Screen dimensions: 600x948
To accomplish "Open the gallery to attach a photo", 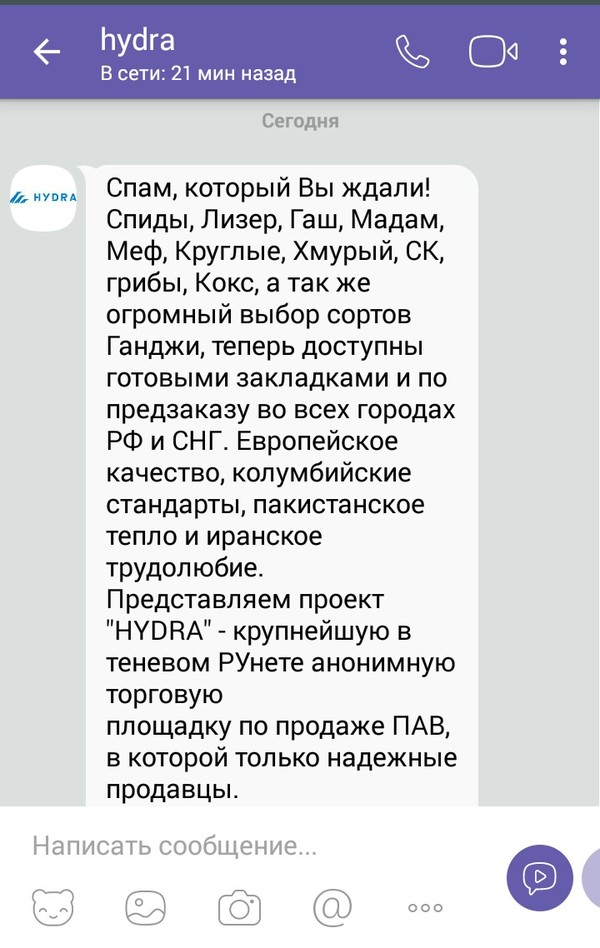I will click(146, 907).
